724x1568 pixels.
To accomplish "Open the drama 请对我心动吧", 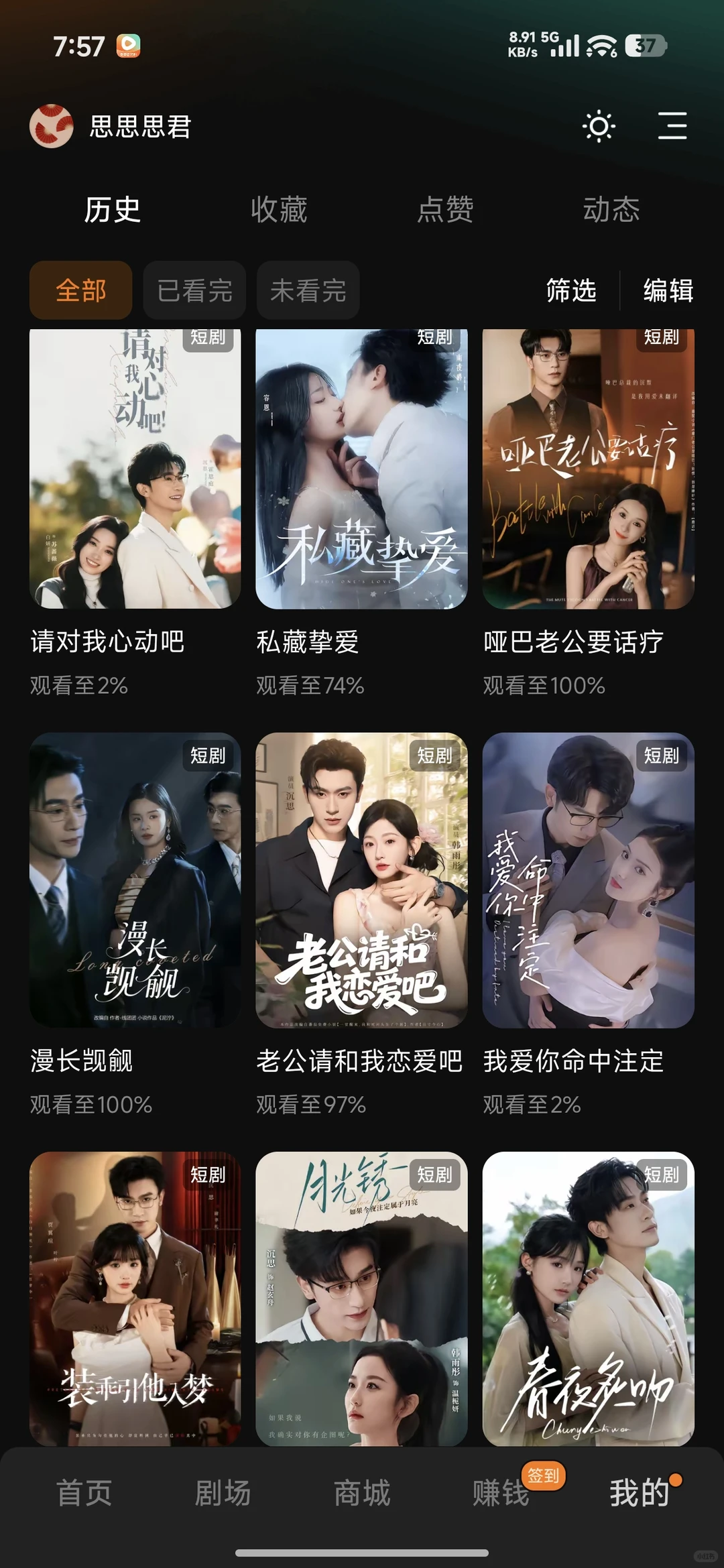I will pos(135,469).
